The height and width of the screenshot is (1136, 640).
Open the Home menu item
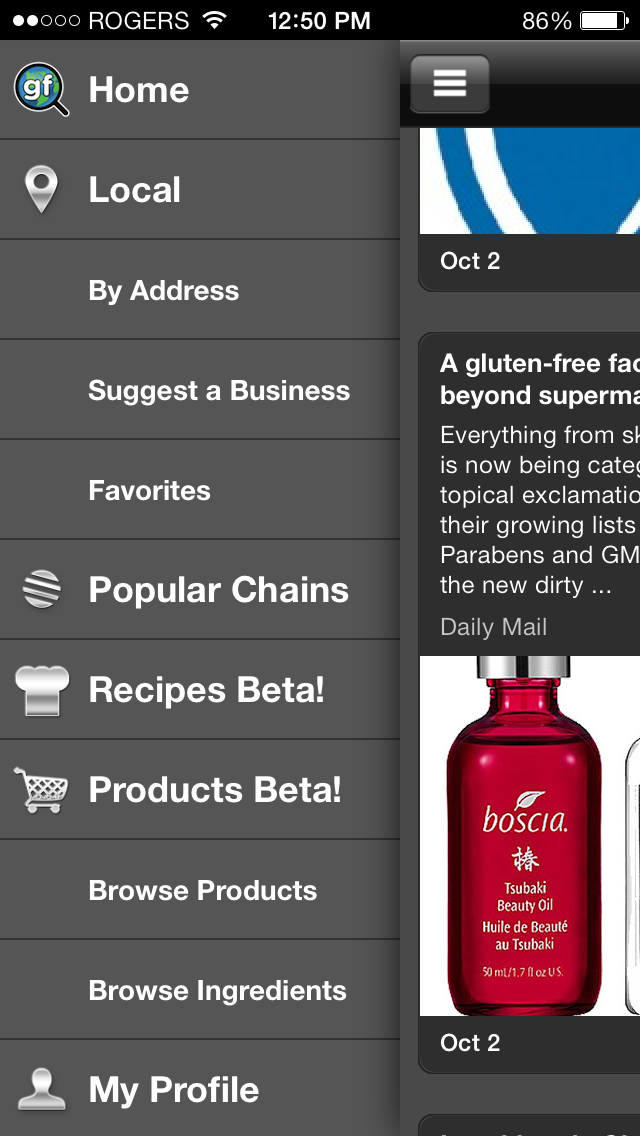199,90
